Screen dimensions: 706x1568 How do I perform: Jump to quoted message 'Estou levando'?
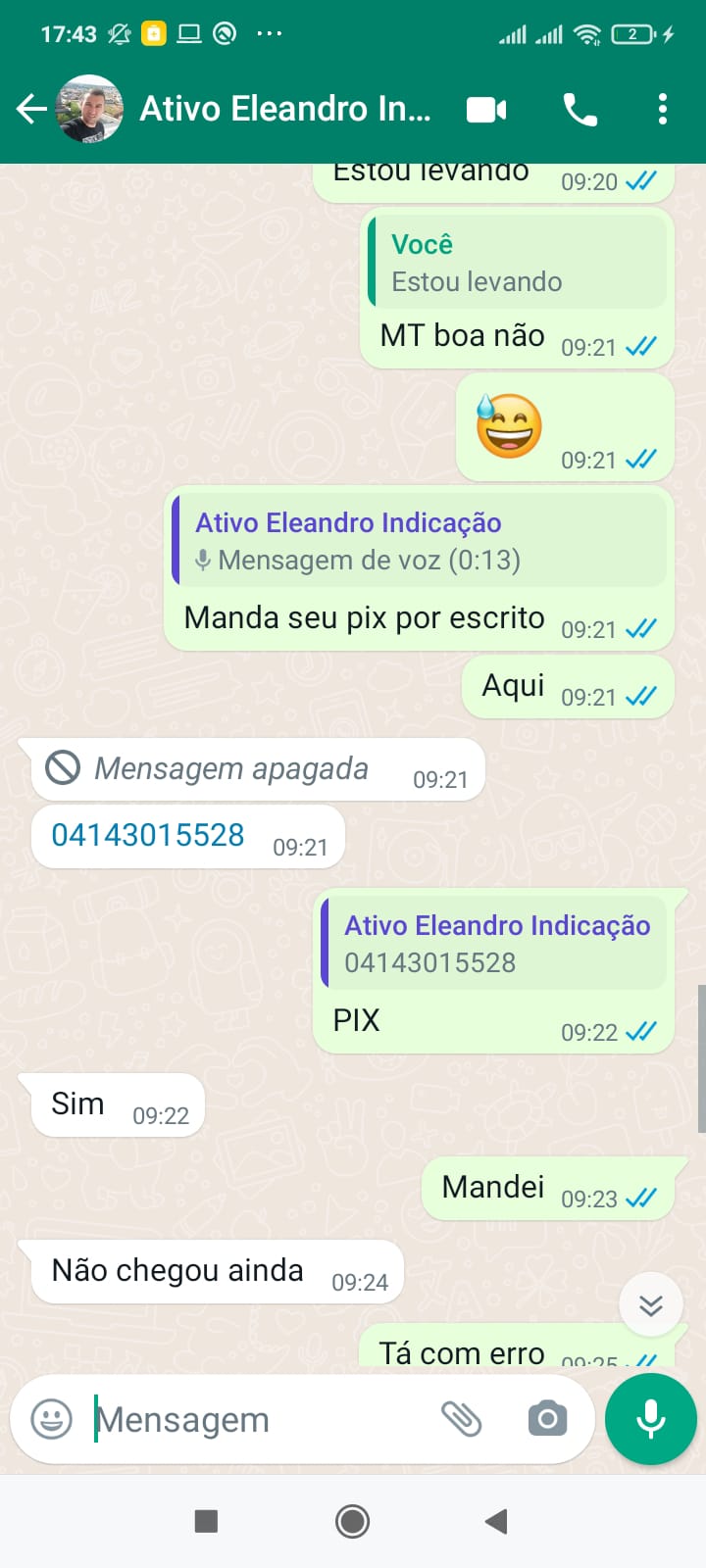click(518, 263)
